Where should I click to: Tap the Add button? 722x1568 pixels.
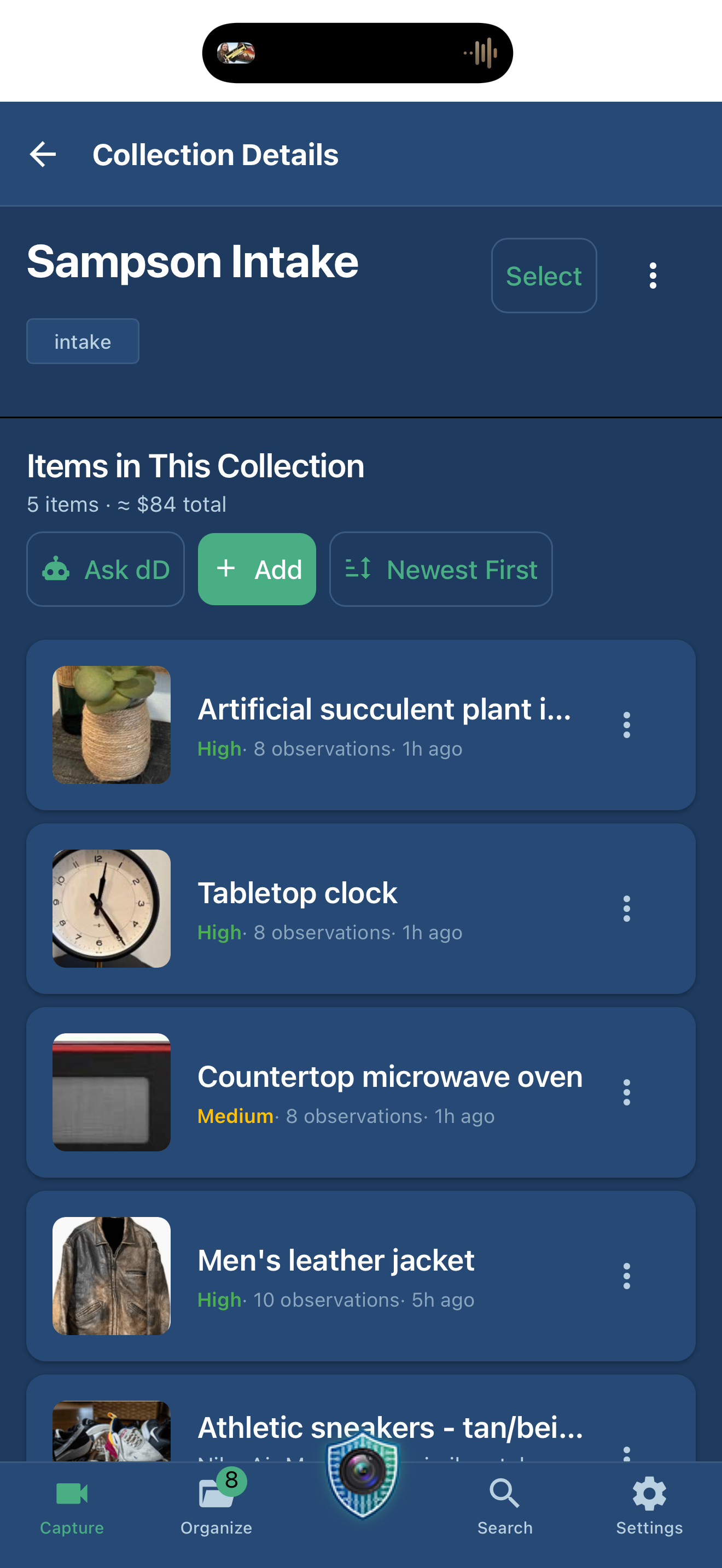[257, 569]
